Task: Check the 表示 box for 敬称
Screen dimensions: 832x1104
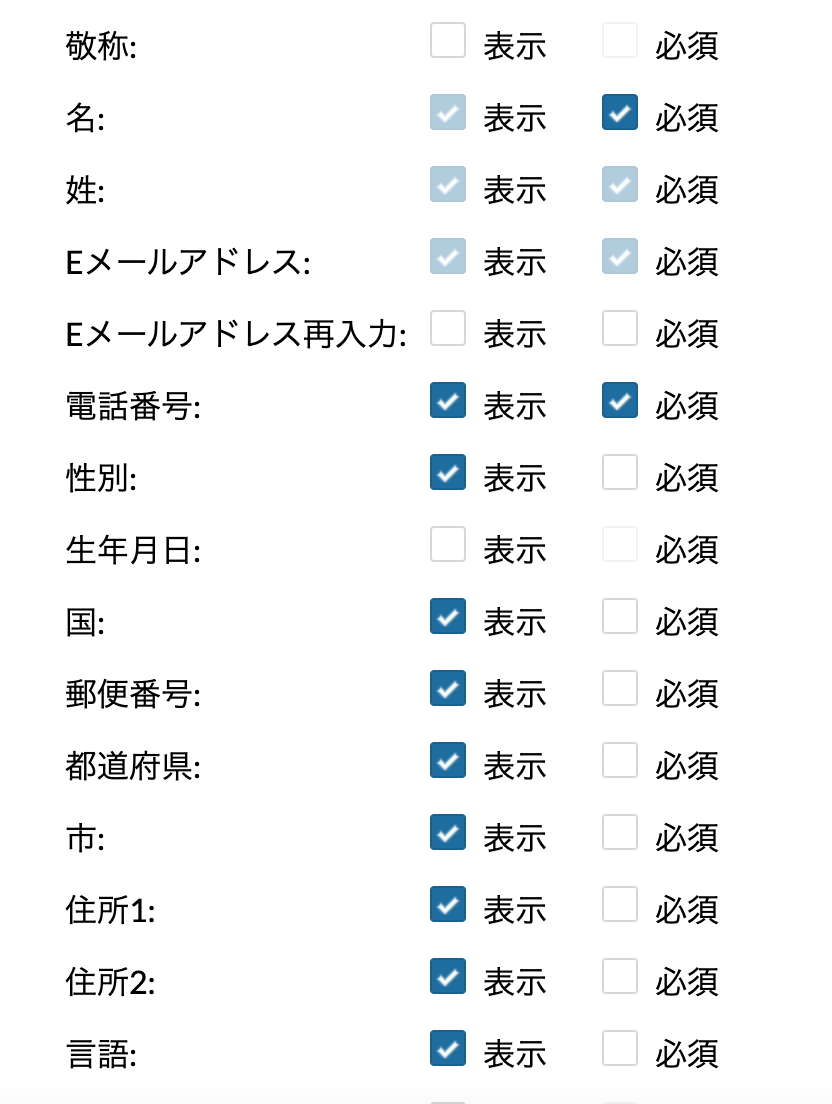Action: click(448, 41)
